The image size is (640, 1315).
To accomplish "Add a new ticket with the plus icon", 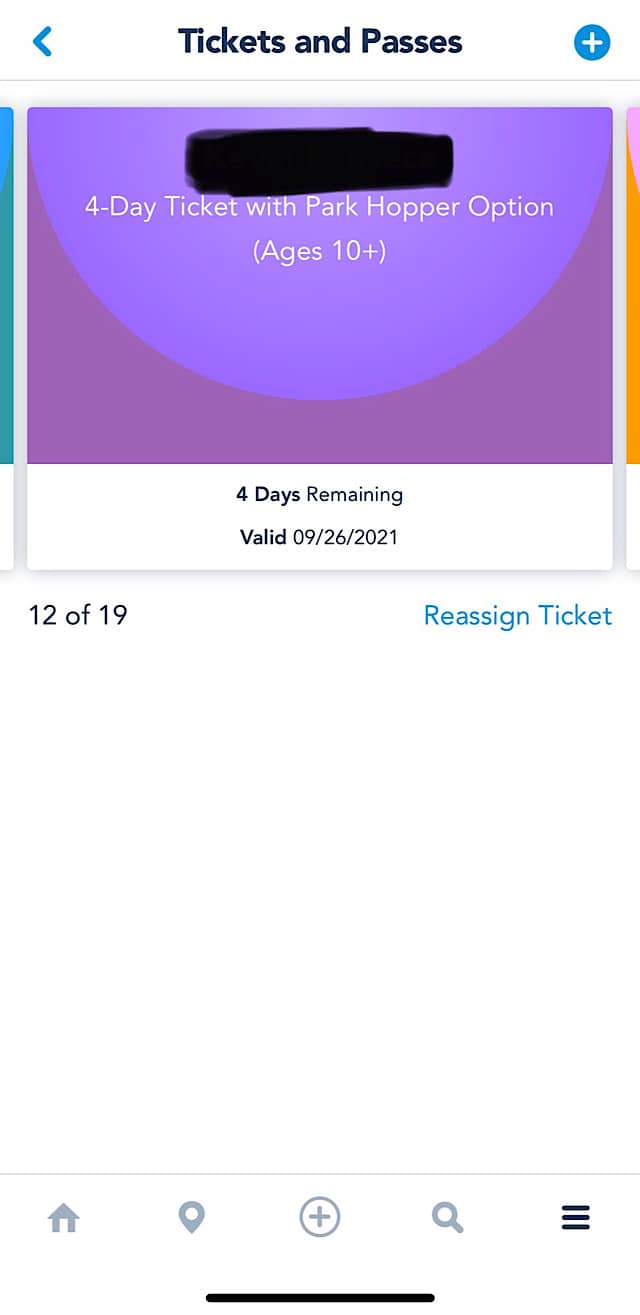I will coord(591,42).
